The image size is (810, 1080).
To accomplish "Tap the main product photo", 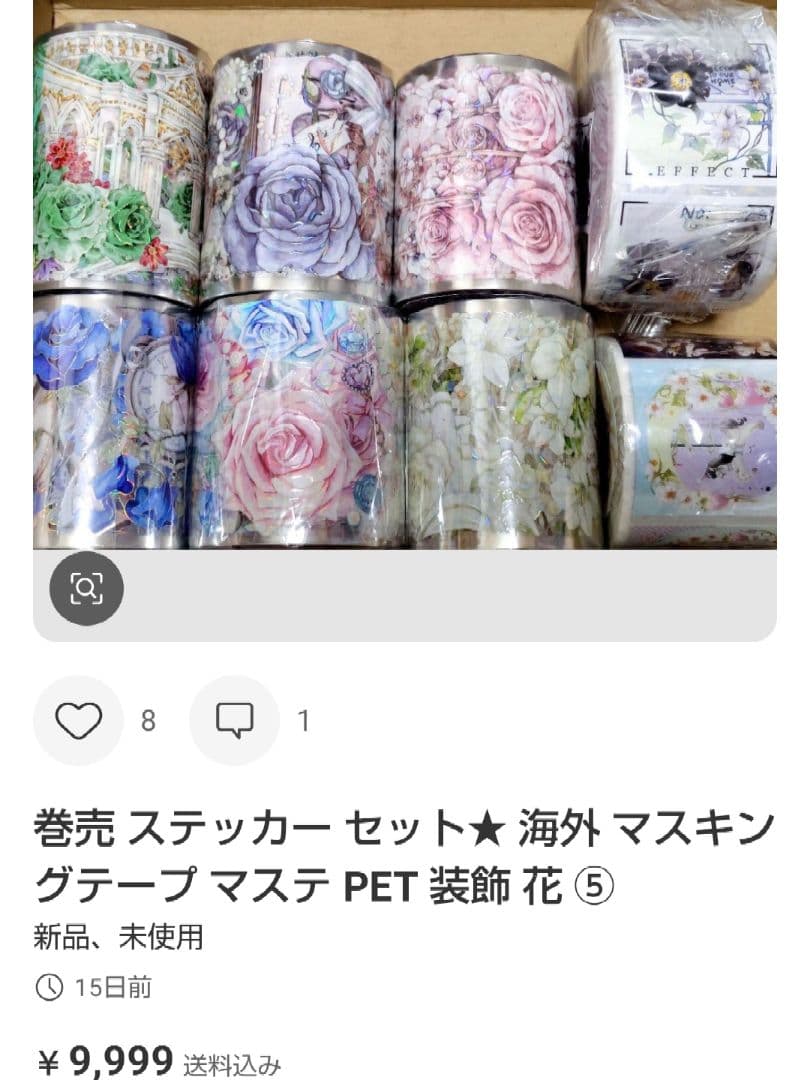I will [x=400, y=280].
